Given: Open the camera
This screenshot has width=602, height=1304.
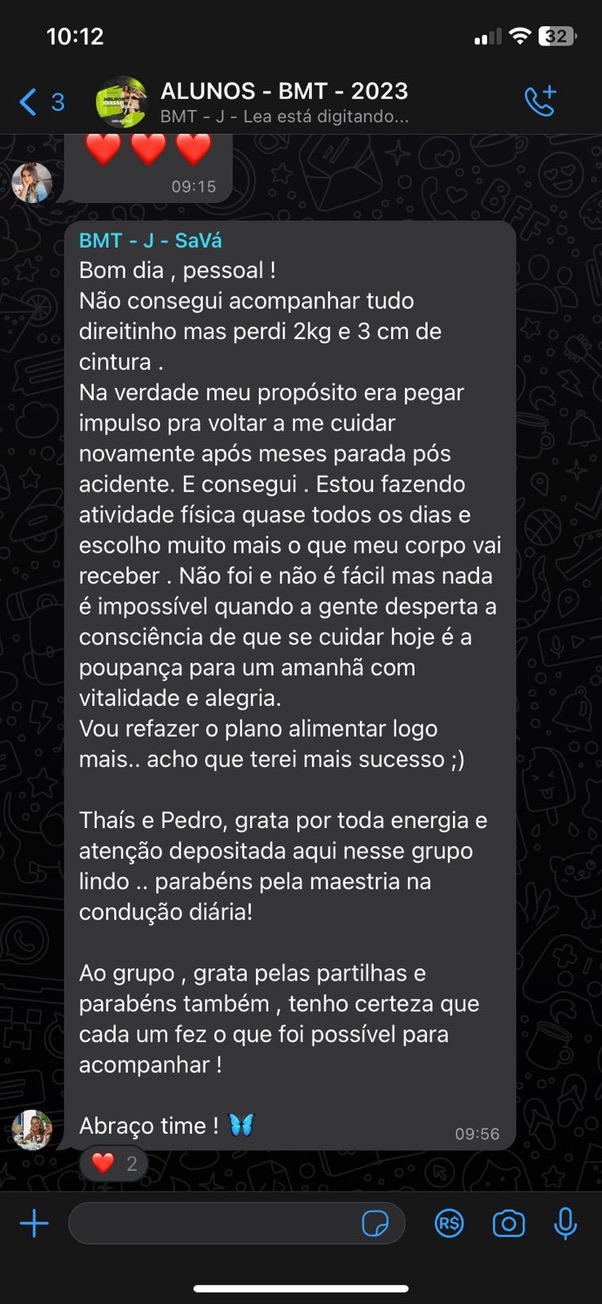Looking at the screenshot, I should 508,1223.
